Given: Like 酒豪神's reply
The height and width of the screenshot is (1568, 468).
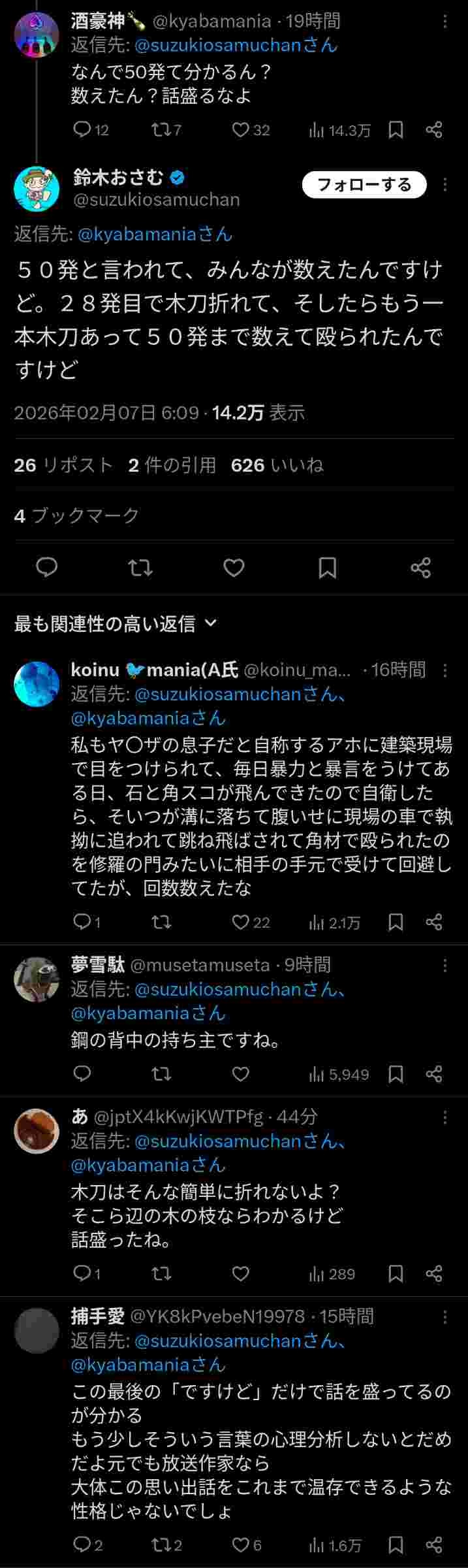Looking at the screenshot, I should click(x=241, y=130).
